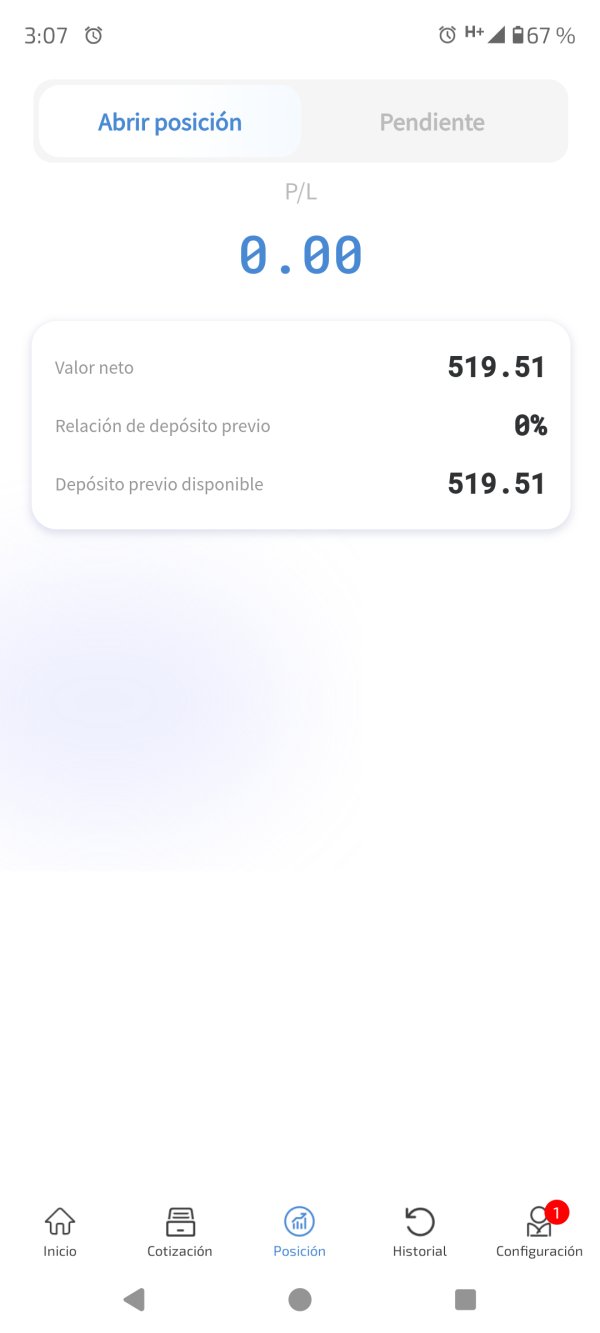The width and height of the screenshot is (600, 1333).
Task: Tap the system back button
Action: [x=134, y=1299]
